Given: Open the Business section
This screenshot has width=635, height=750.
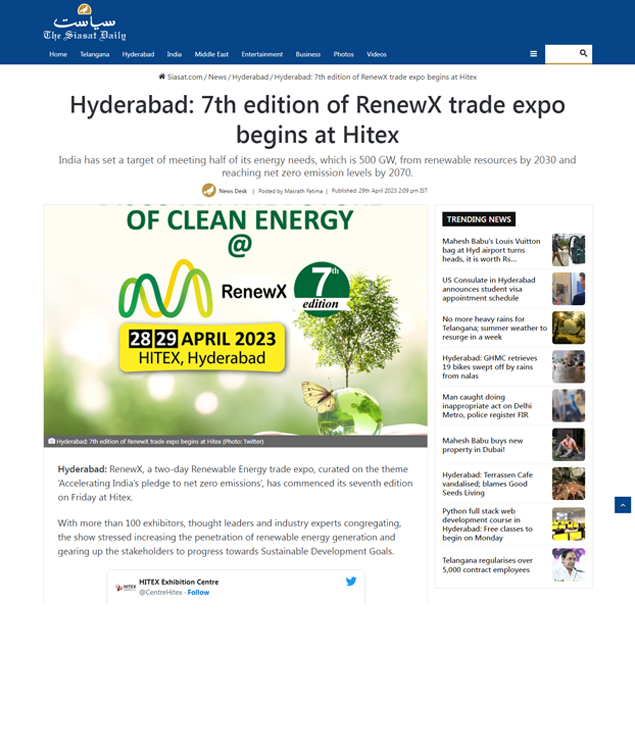Looking at the screenshot, I should pos(308,54).
